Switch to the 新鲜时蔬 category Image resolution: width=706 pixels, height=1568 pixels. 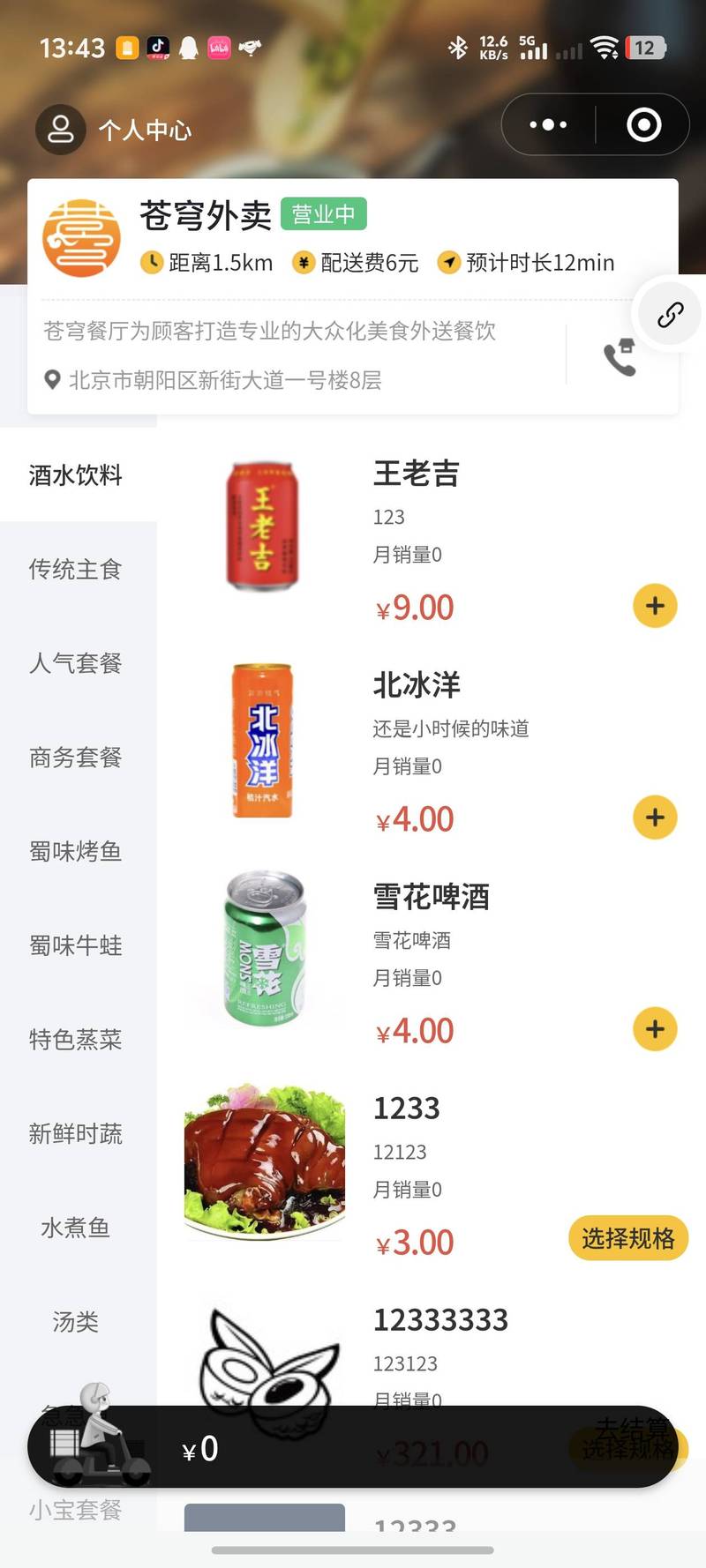76,1134
